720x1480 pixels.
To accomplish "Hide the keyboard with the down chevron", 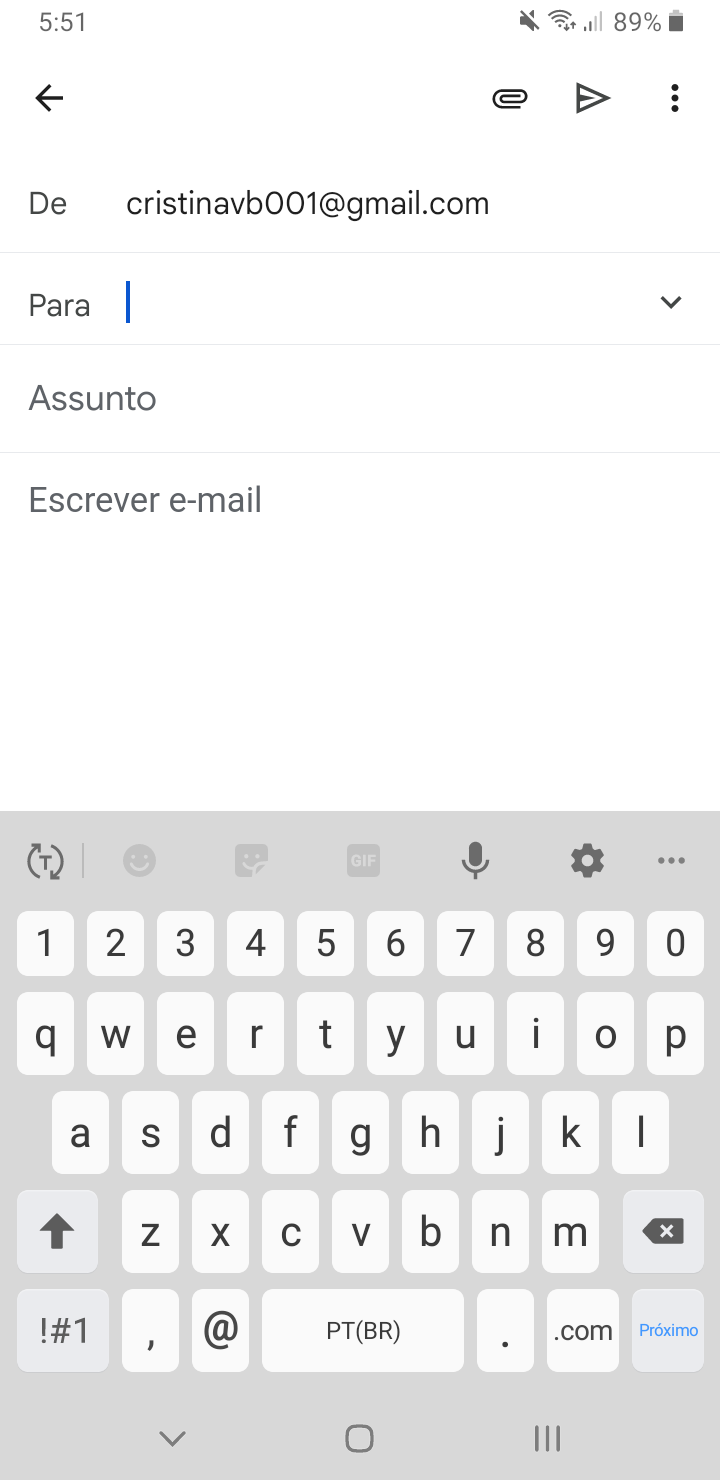I will 172,1438.
